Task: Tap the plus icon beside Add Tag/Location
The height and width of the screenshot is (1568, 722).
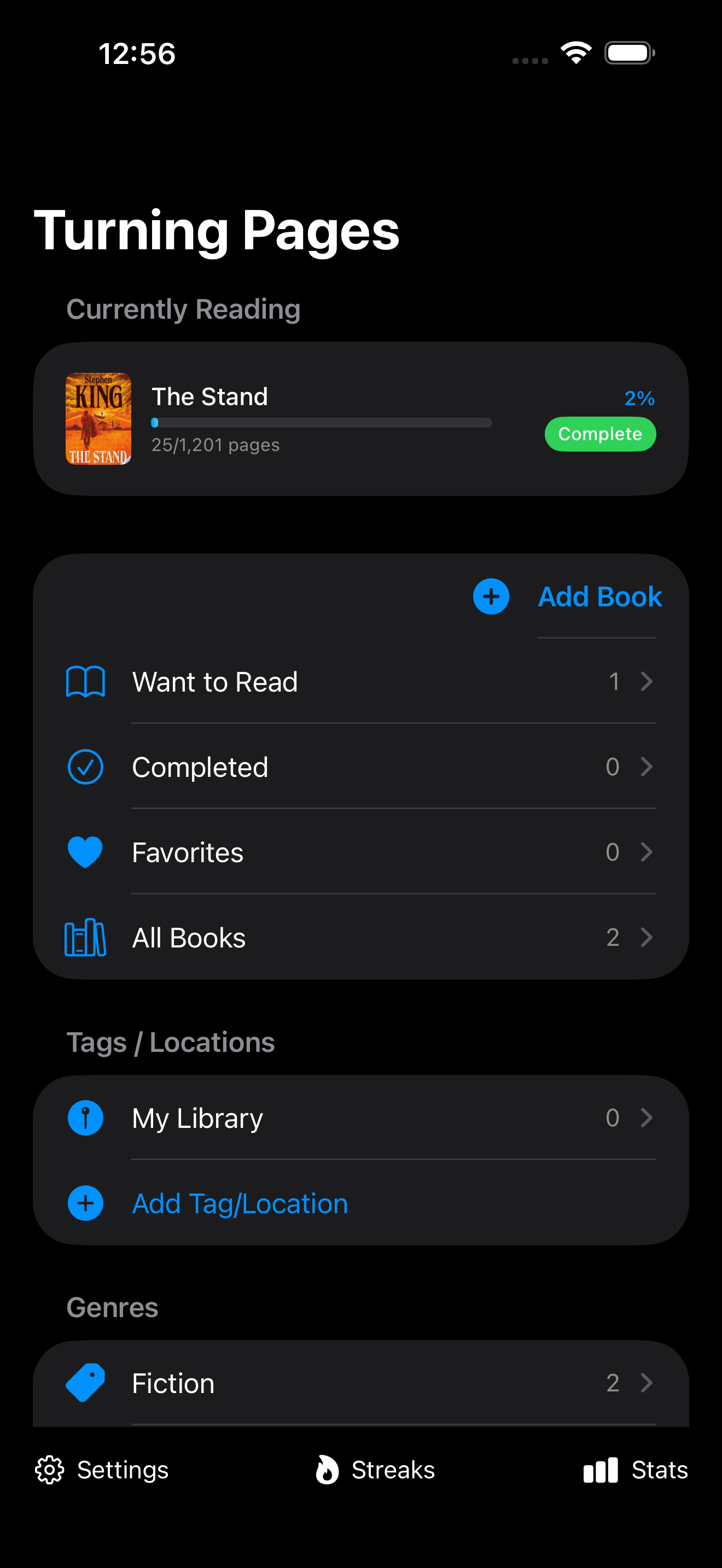Action: (x=85, y=1203)
